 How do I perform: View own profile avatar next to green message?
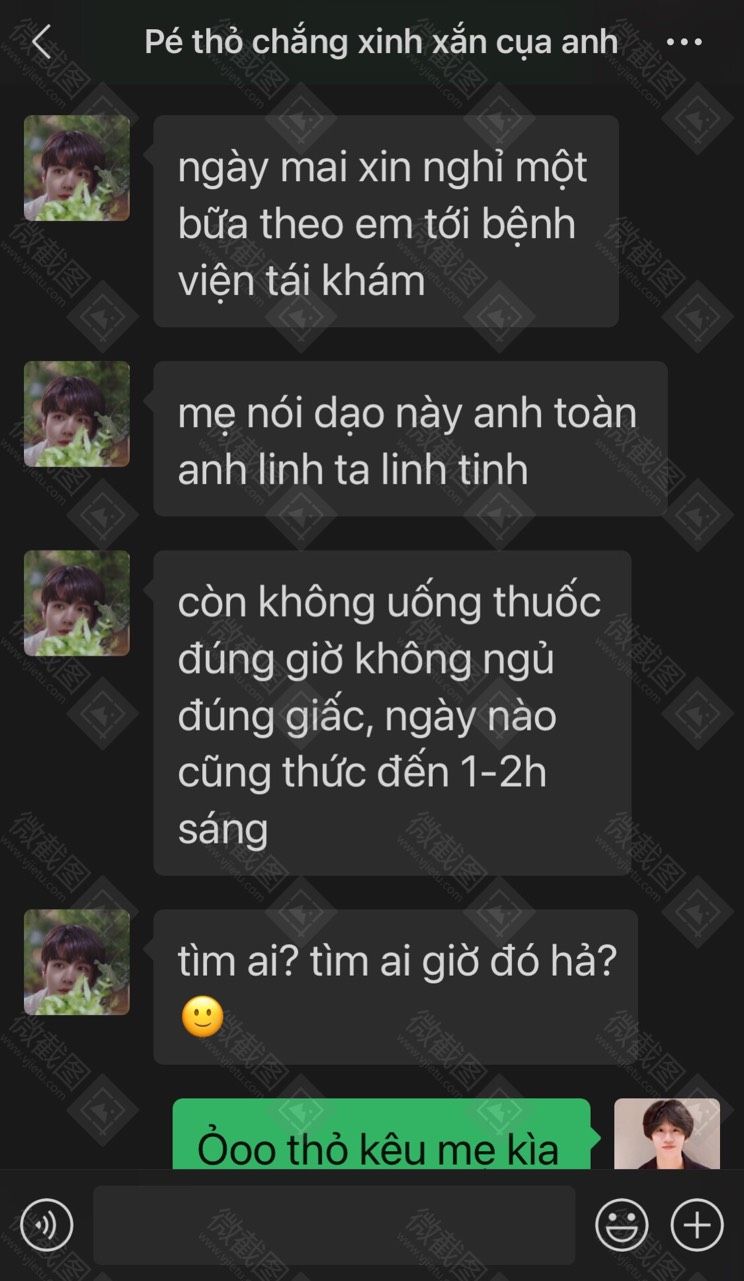[666, 1134]
